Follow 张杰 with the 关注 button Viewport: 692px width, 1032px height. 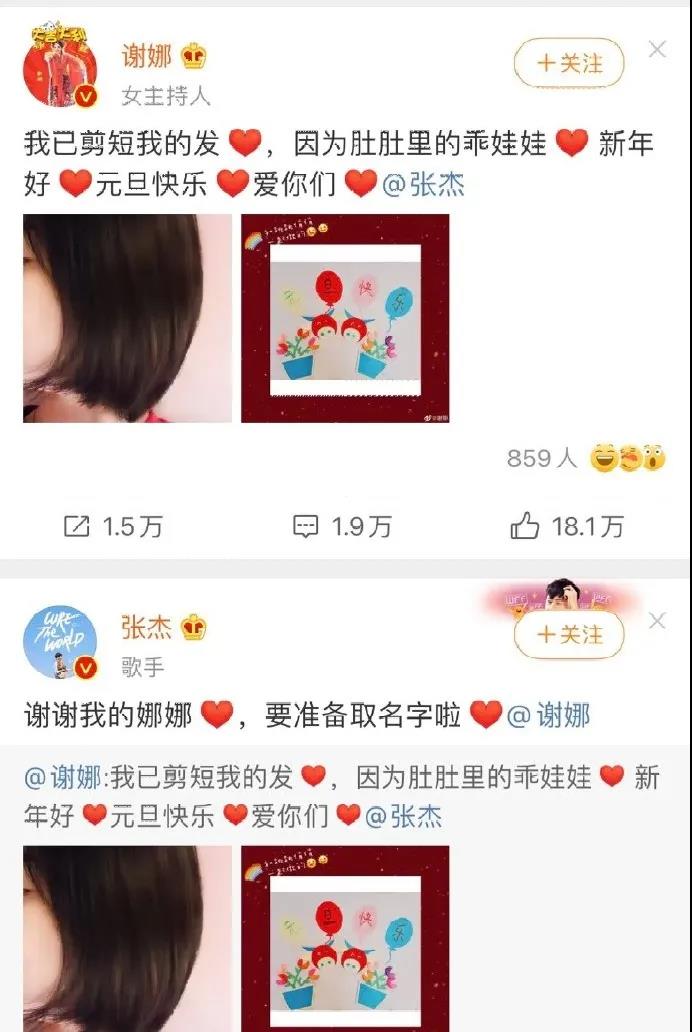tap(570, 635)
